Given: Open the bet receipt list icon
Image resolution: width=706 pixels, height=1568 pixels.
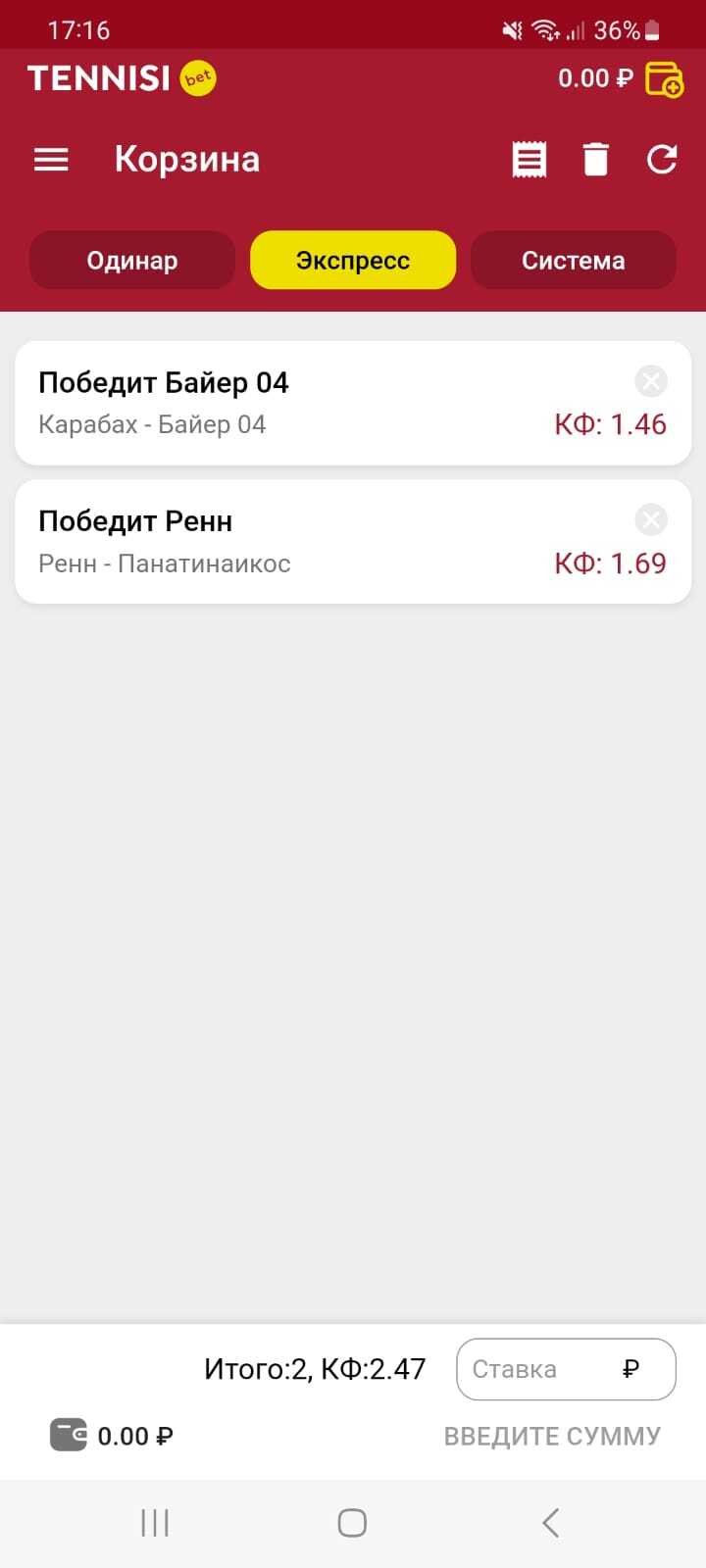Looking at the screenshot, I should tap(529, 160).
